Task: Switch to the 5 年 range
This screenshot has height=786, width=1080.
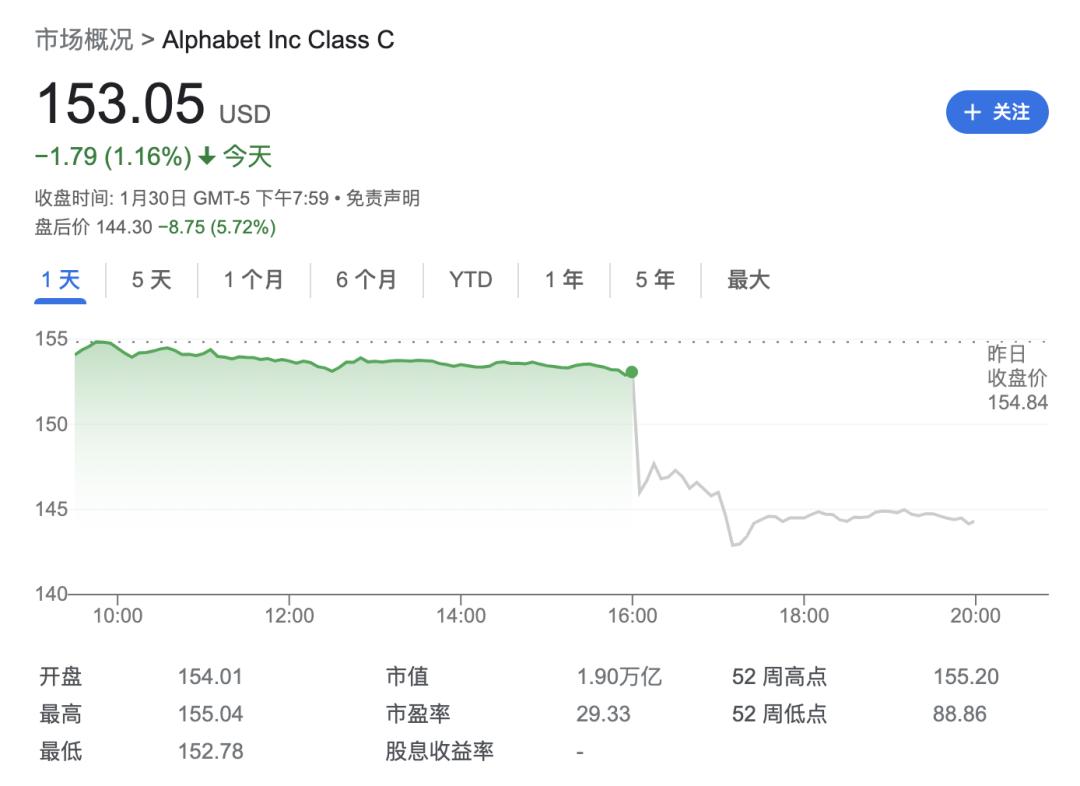Action: pos(655,280)
